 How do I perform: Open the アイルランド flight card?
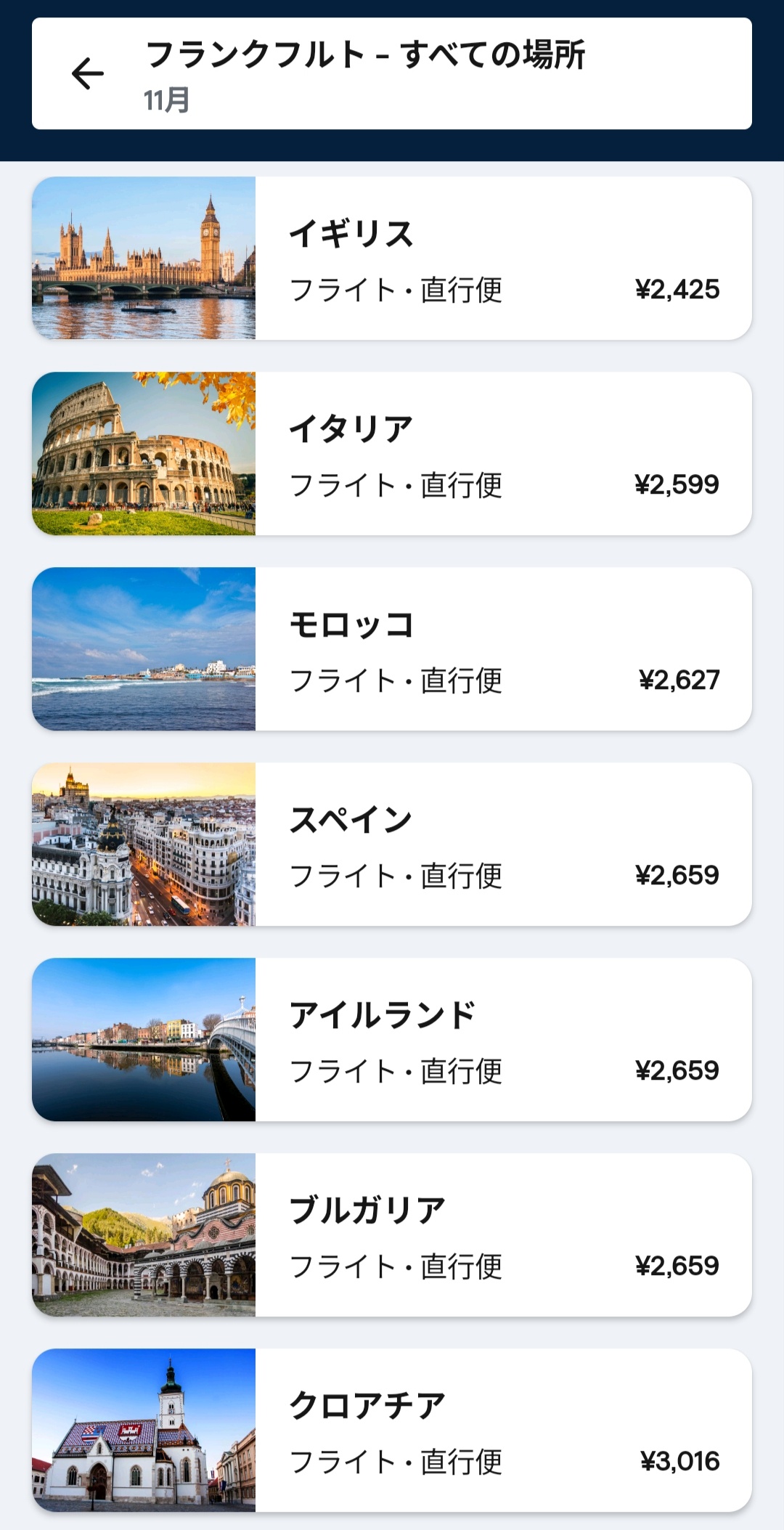point(392,1040)
